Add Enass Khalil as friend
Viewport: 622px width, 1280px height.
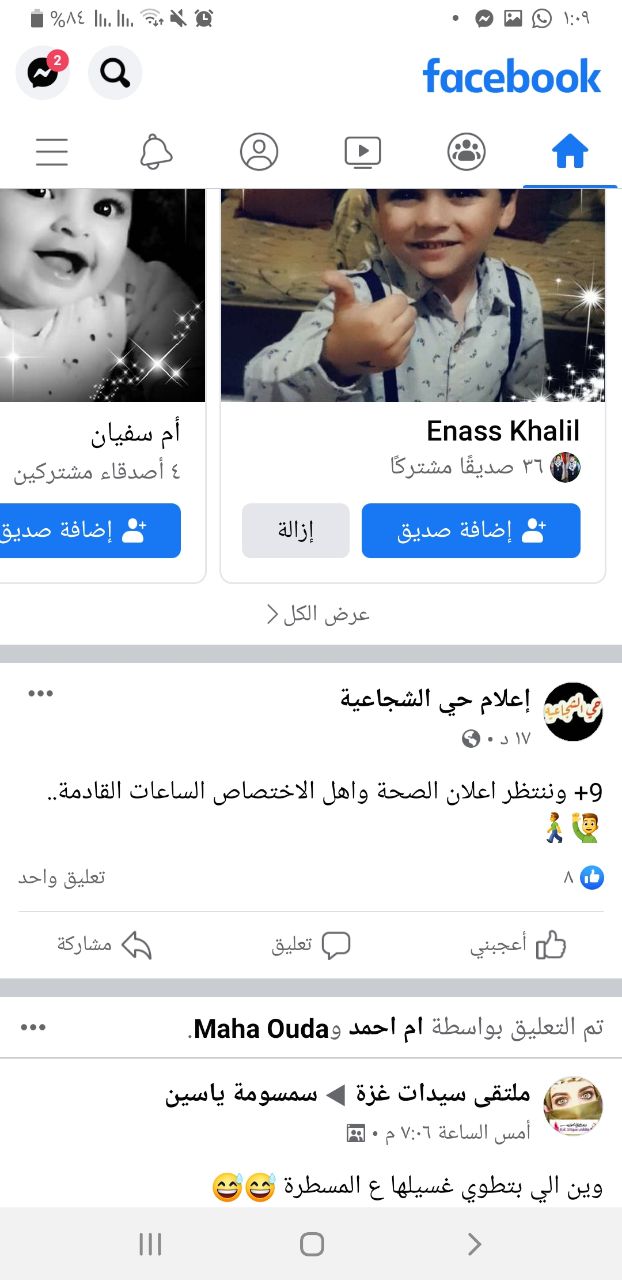470,531
